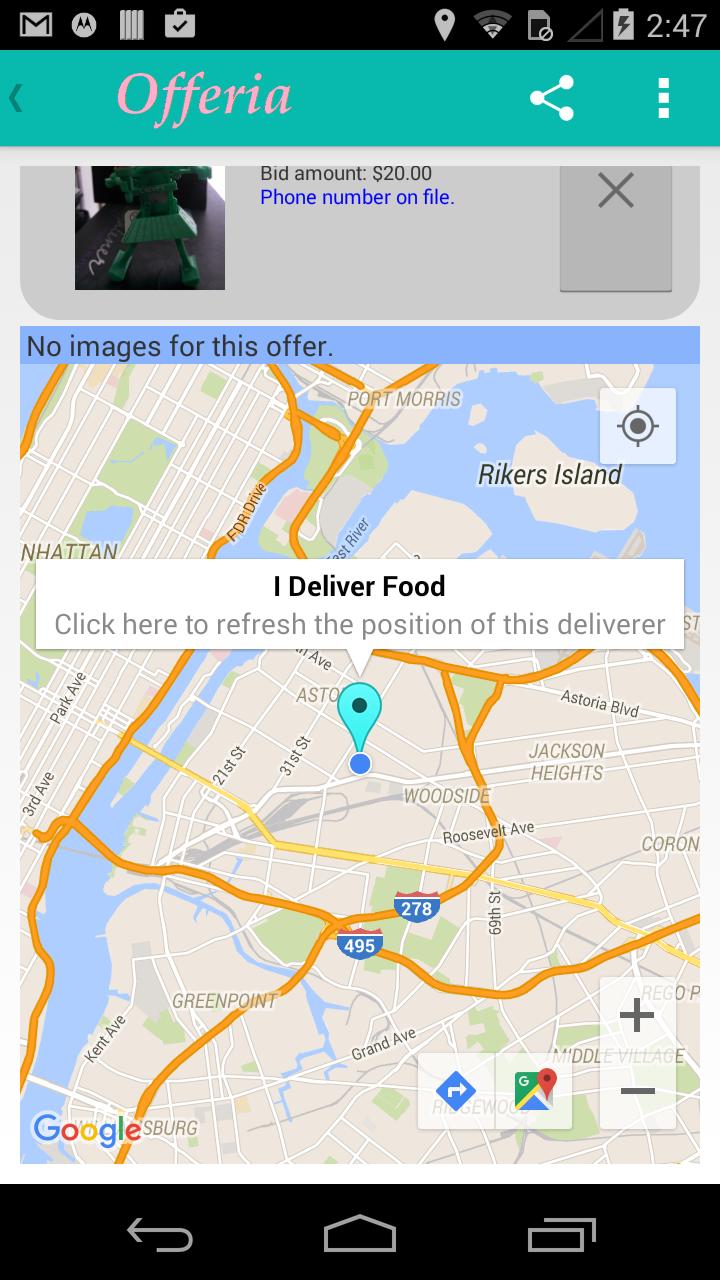Go back using the app bar arrow
The height and width of the screenshot is (1280, 720).
tap(16, 98)
